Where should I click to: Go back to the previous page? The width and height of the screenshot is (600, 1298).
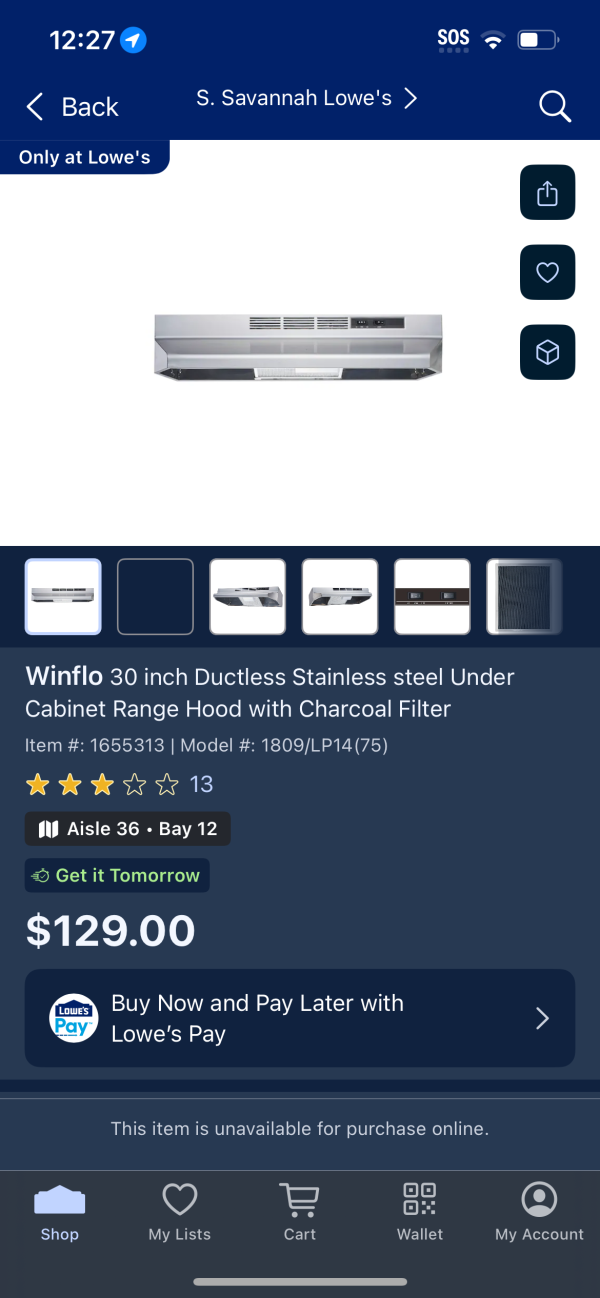(72, 107)
